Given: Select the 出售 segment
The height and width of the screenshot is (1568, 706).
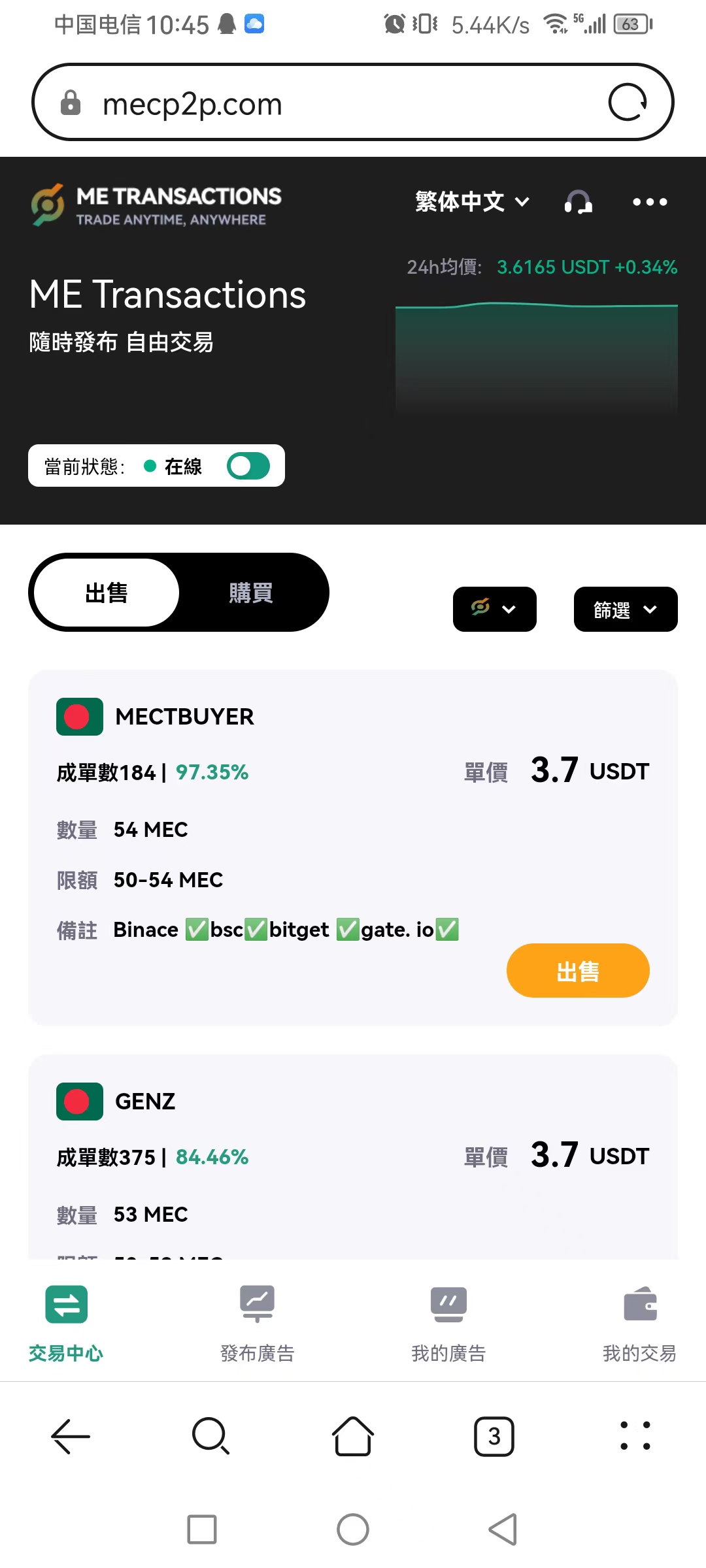Looking at the screenshot, I should [x=107, y=593].
